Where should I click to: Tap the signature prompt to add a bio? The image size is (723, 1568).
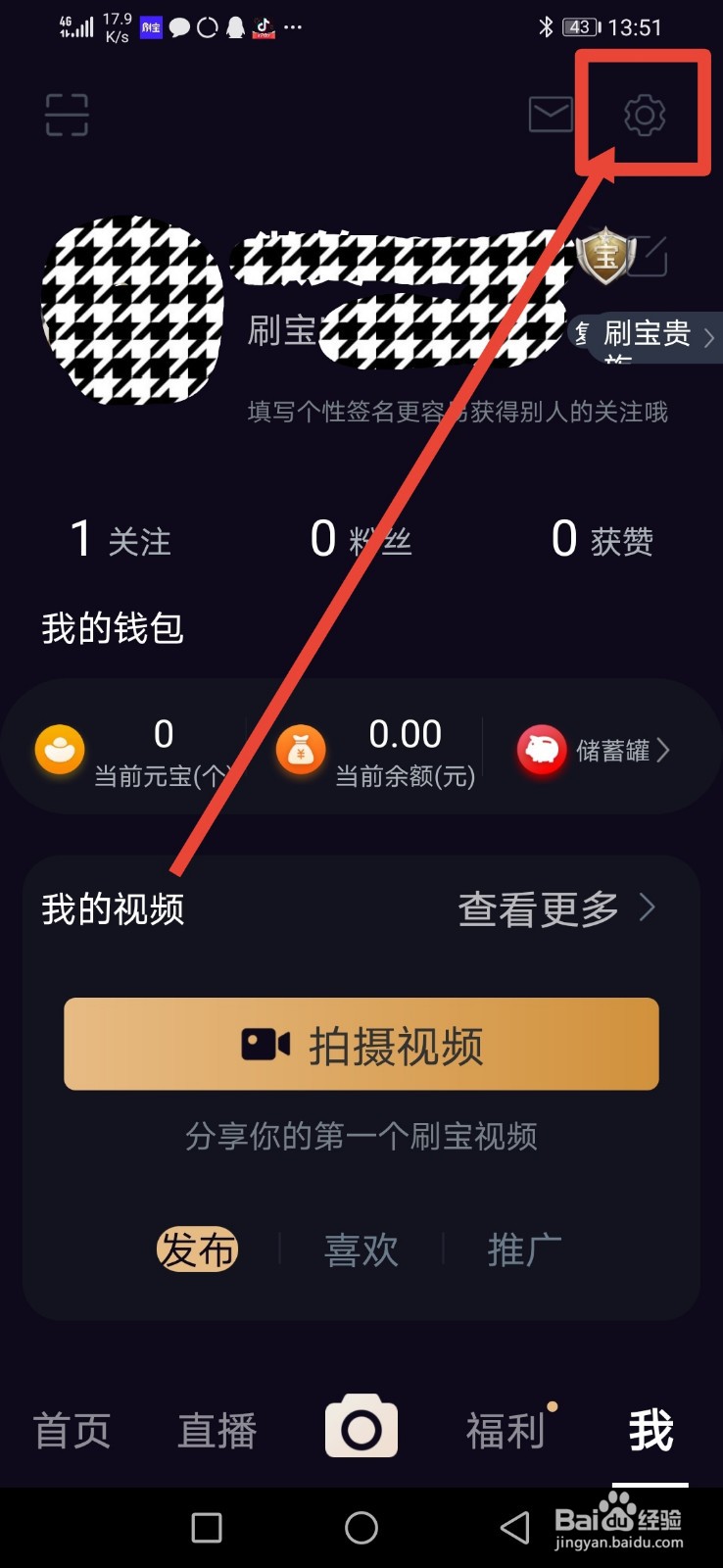tap(456, 412)
